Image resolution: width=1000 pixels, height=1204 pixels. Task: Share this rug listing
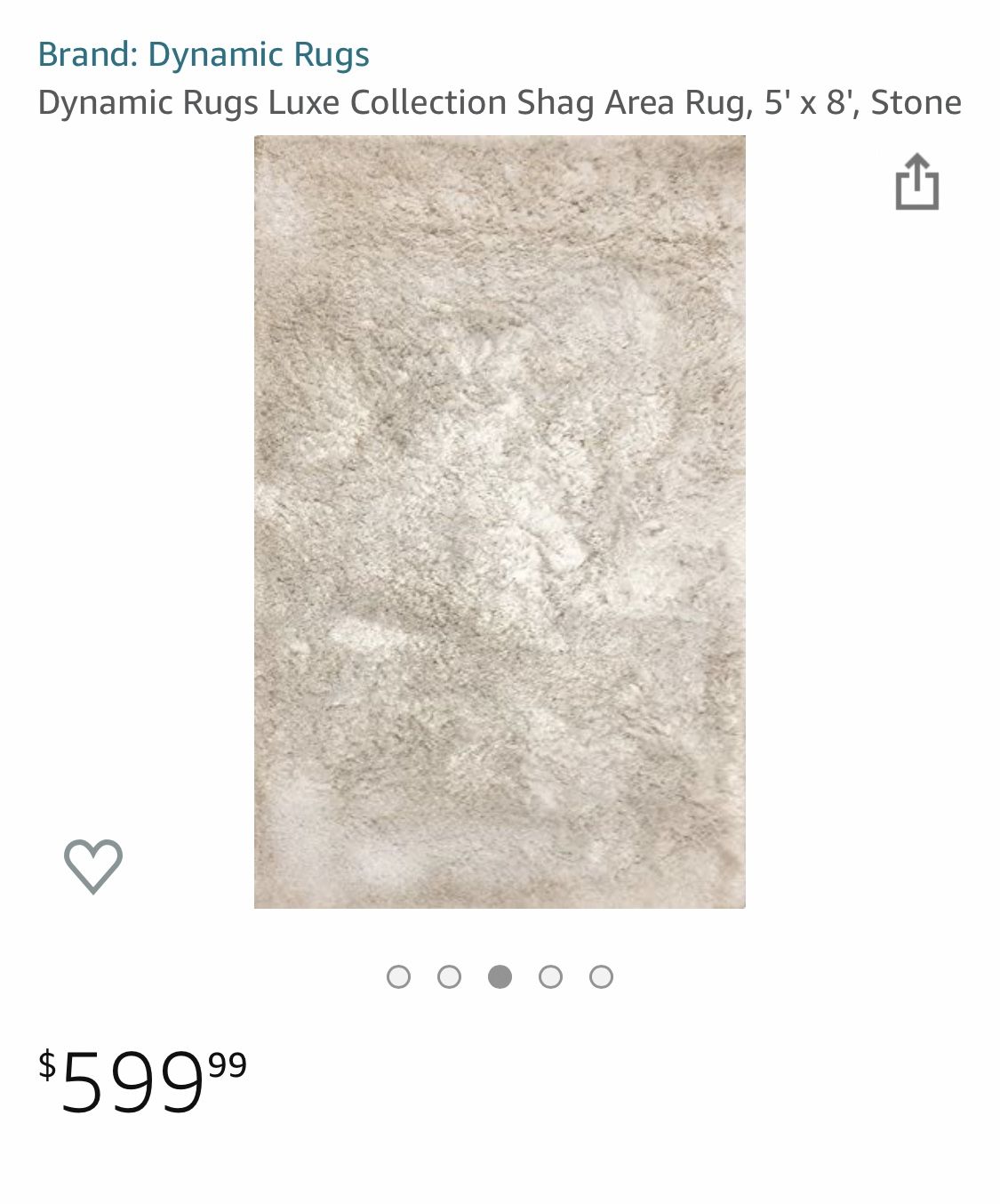pyautogui.click(x=916, y=183)
